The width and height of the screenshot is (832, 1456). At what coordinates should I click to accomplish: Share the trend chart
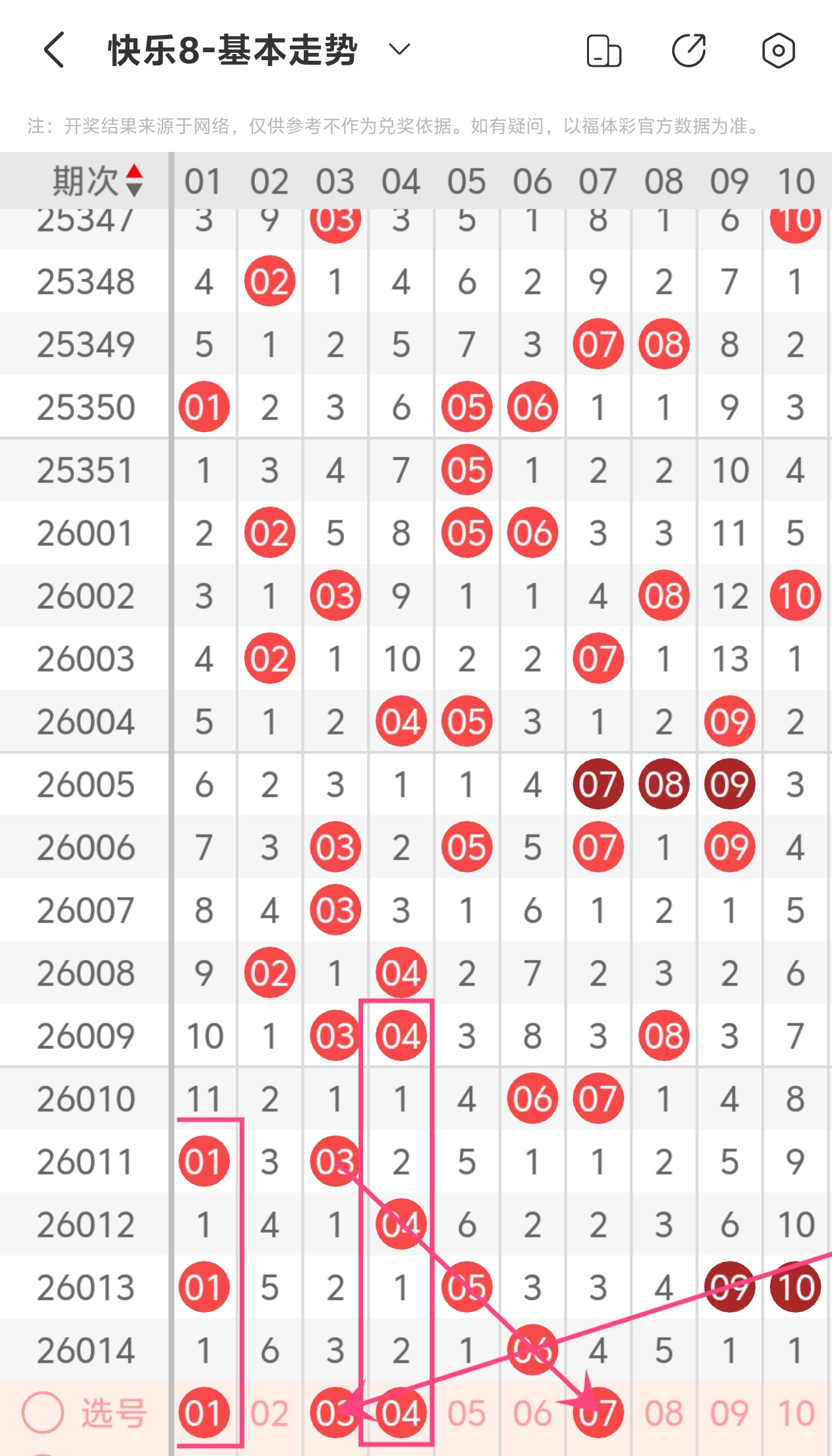[x=689, y=51]
